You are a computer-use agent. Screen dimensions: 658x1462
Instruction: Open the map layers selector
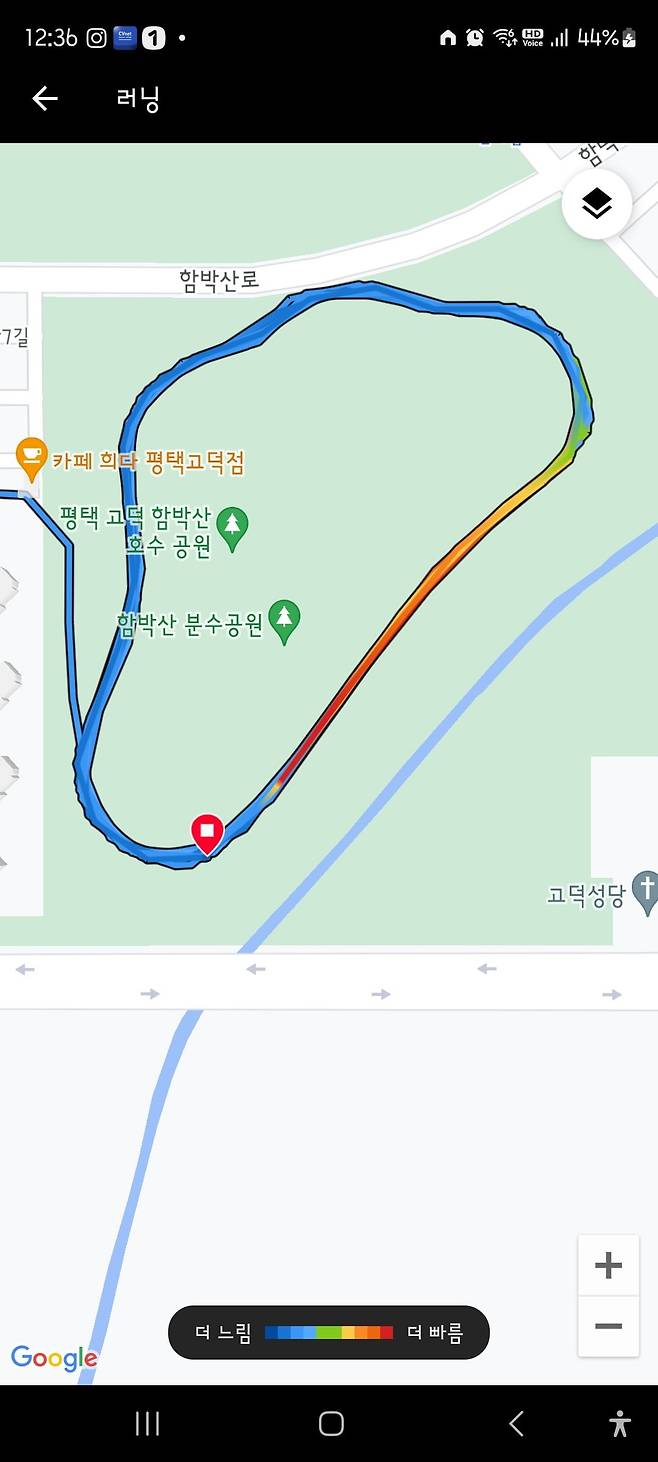tap(596, 204)
